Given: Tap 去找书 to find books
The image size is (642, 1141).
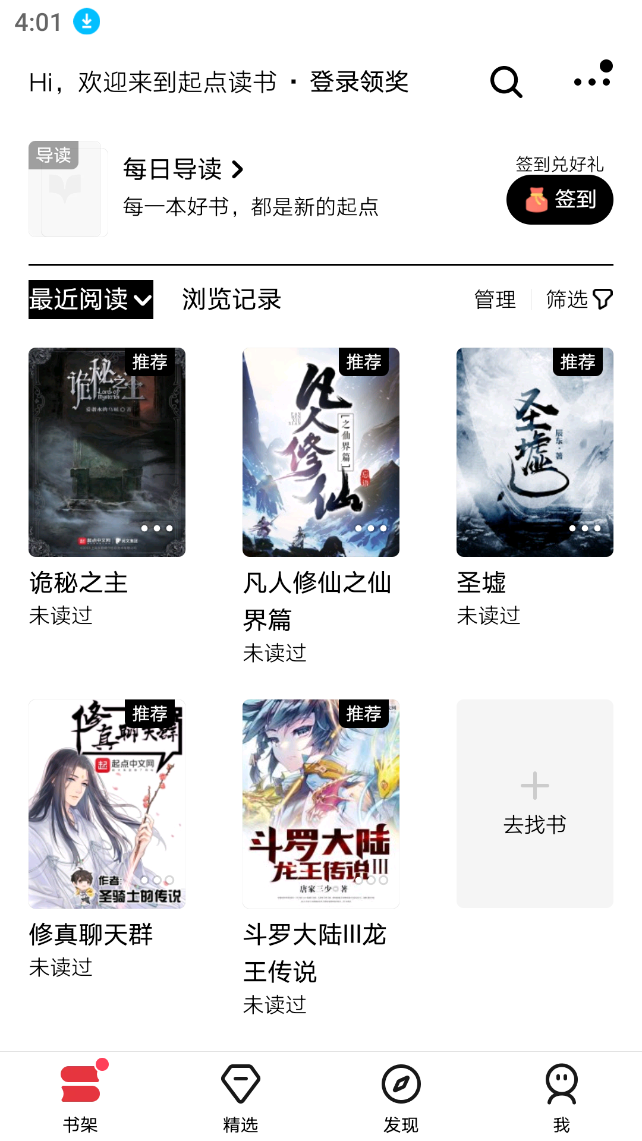Looking at the screenshot, I should coord(534,803).
